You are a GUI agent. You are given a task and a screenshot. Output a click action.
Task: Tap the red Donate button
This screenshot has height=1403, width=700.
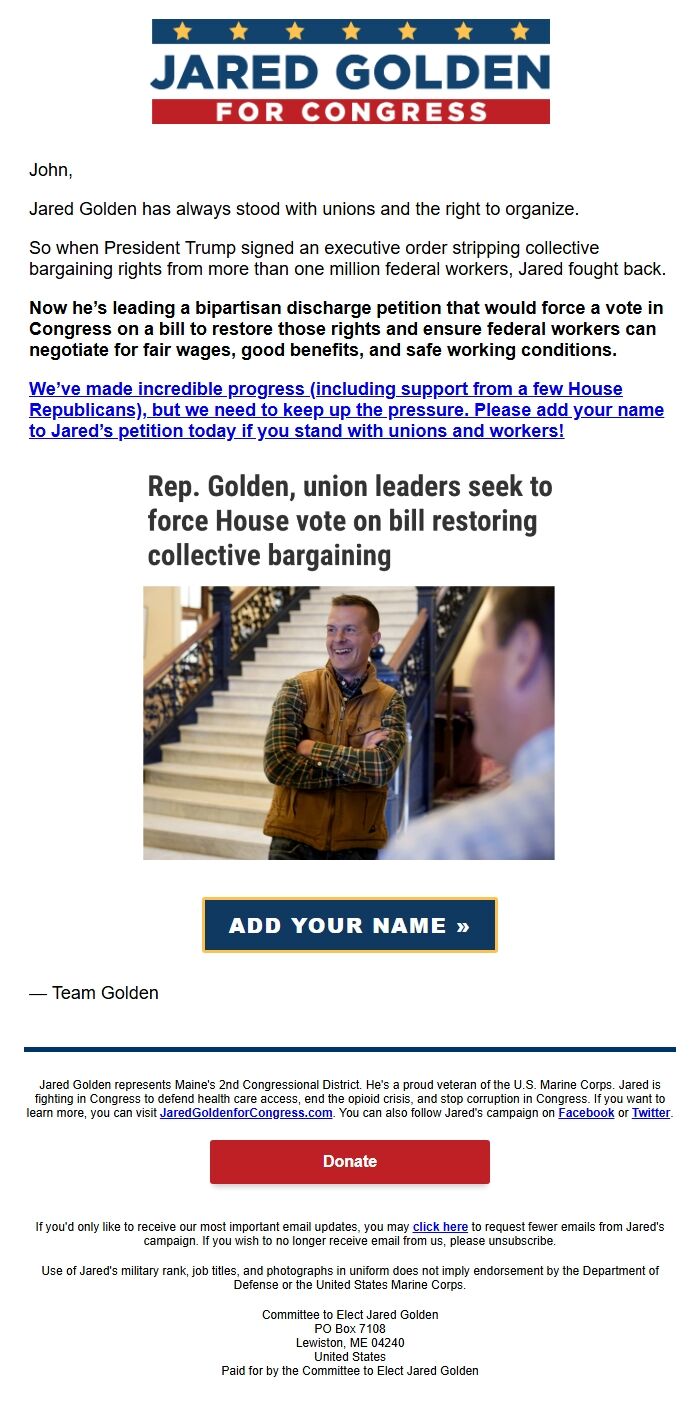349,1162
